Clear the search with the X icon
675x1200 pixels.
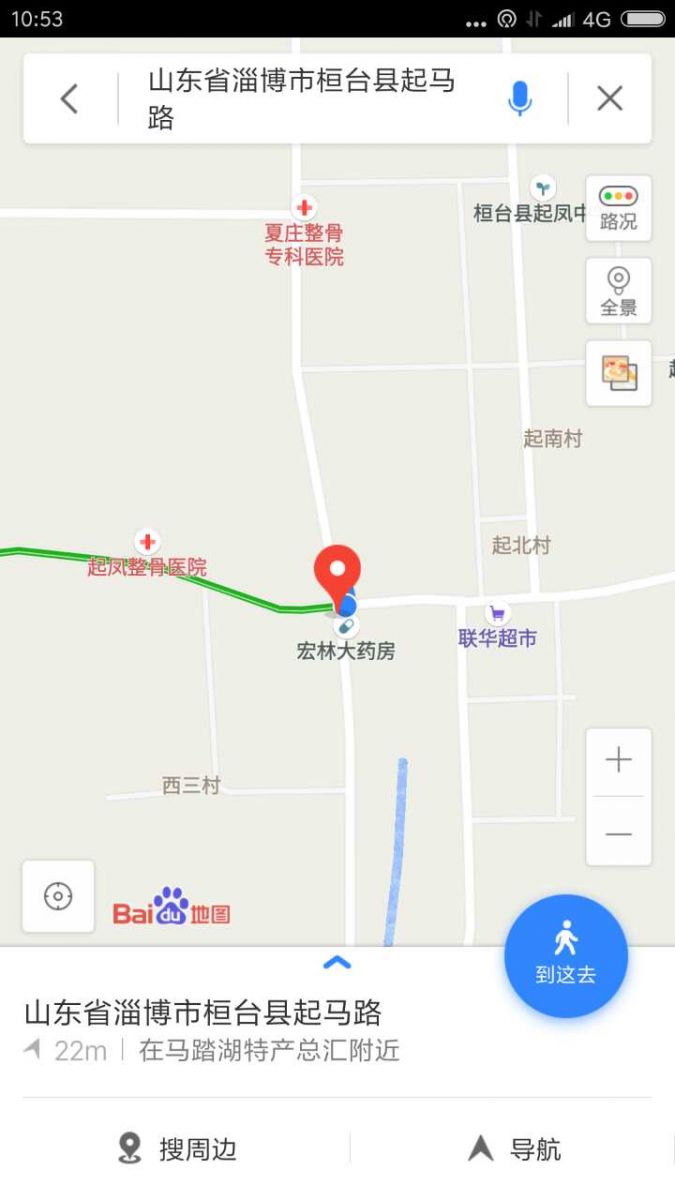610,99
